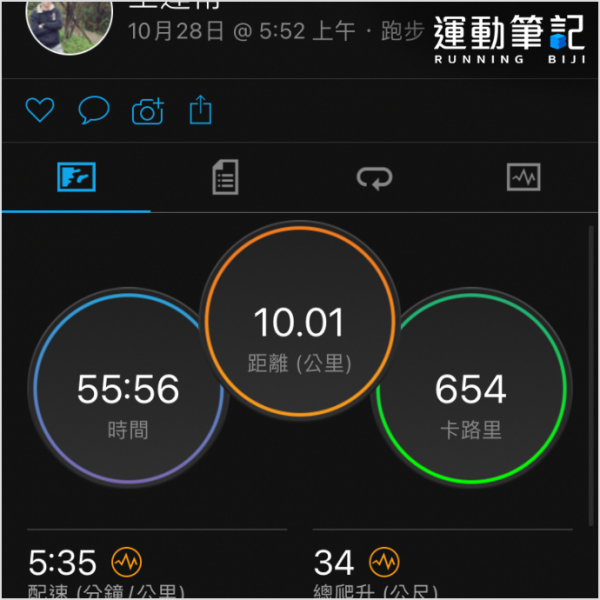Screen dimensions: 600x600
Task: Open the chart icon beside 34 total ascent
Action: coord(383,561)
